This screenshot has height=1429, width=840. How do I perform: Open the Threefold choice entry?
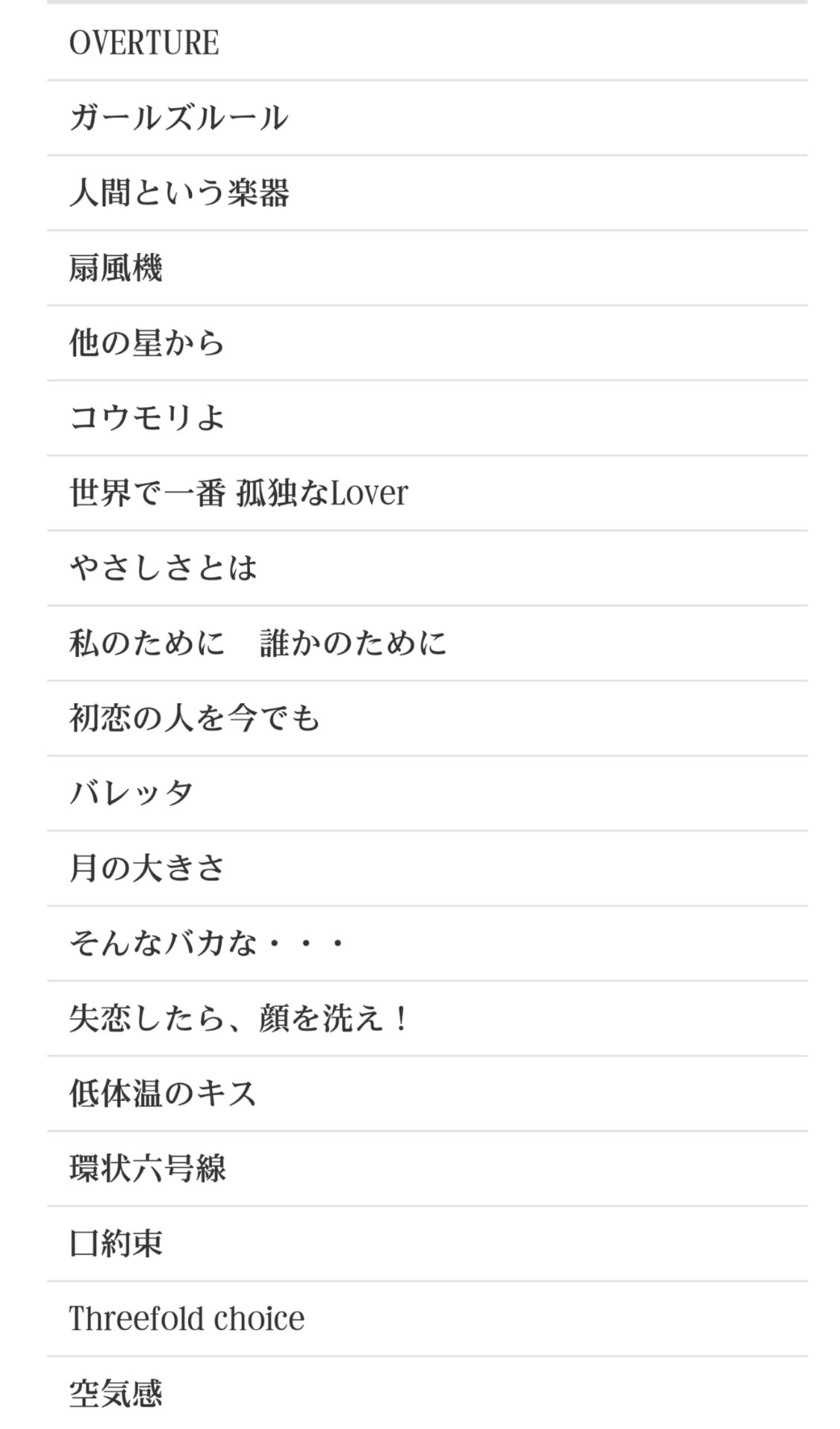coord(187,1319)
